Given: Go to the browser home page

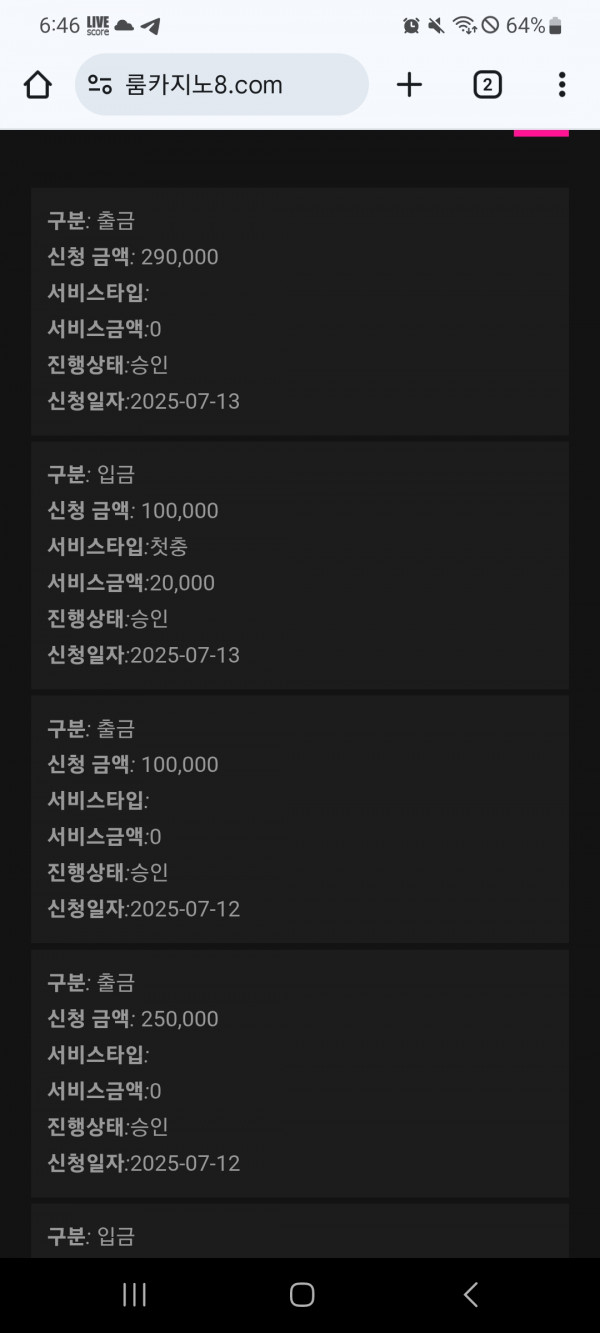Looking at the screenshot, I should (38, 85).
